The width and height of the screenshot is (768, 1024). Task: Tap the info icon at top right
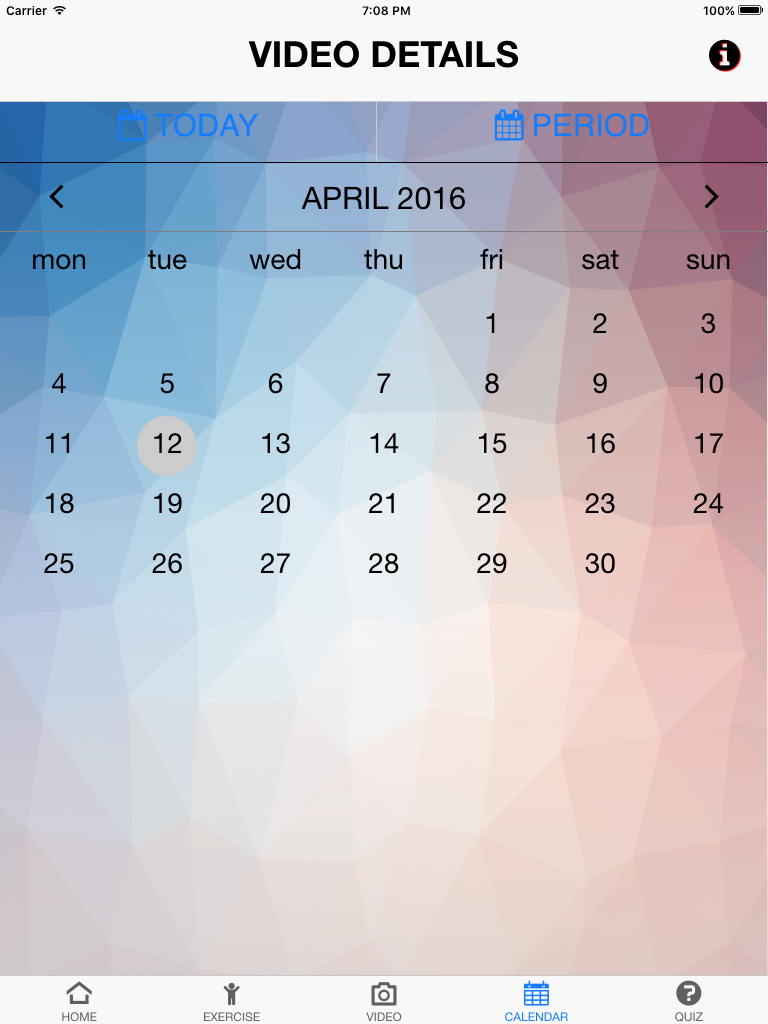[x=724, y=56]
